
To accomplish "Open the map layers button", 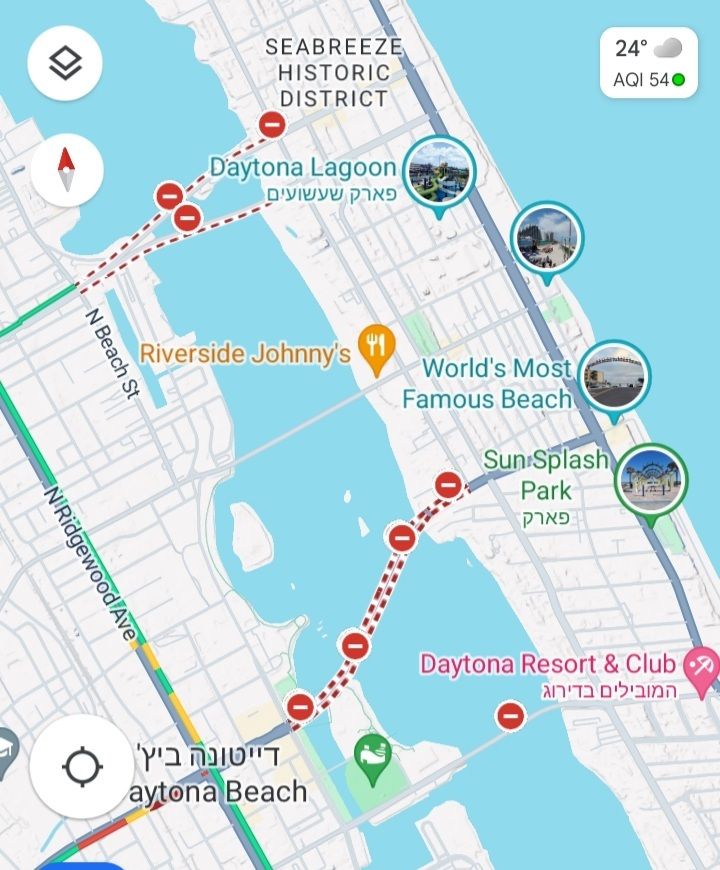I will pyautogui.click(x=65, y=63).
